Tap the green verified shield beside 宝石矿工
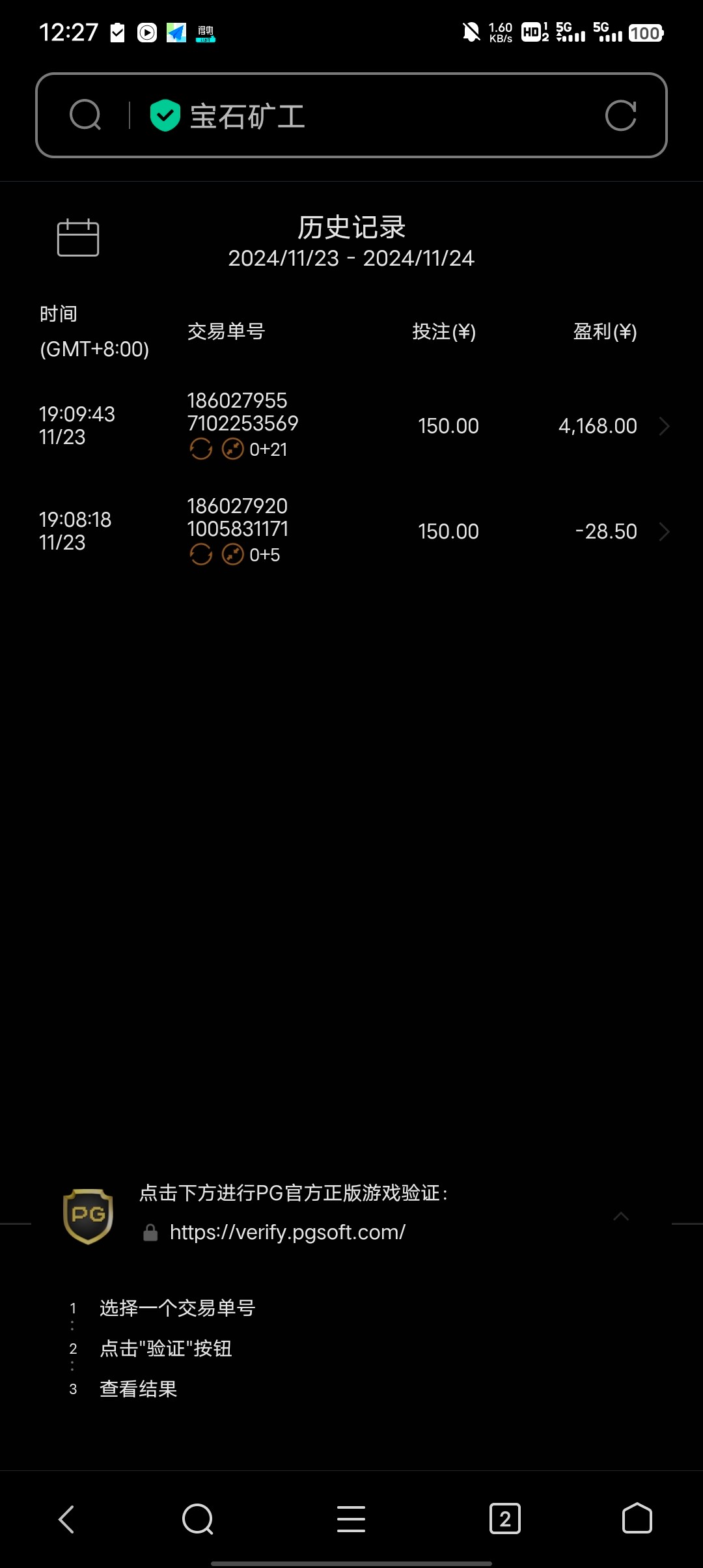Screen dimensions: 703x1568 [165, 115]
